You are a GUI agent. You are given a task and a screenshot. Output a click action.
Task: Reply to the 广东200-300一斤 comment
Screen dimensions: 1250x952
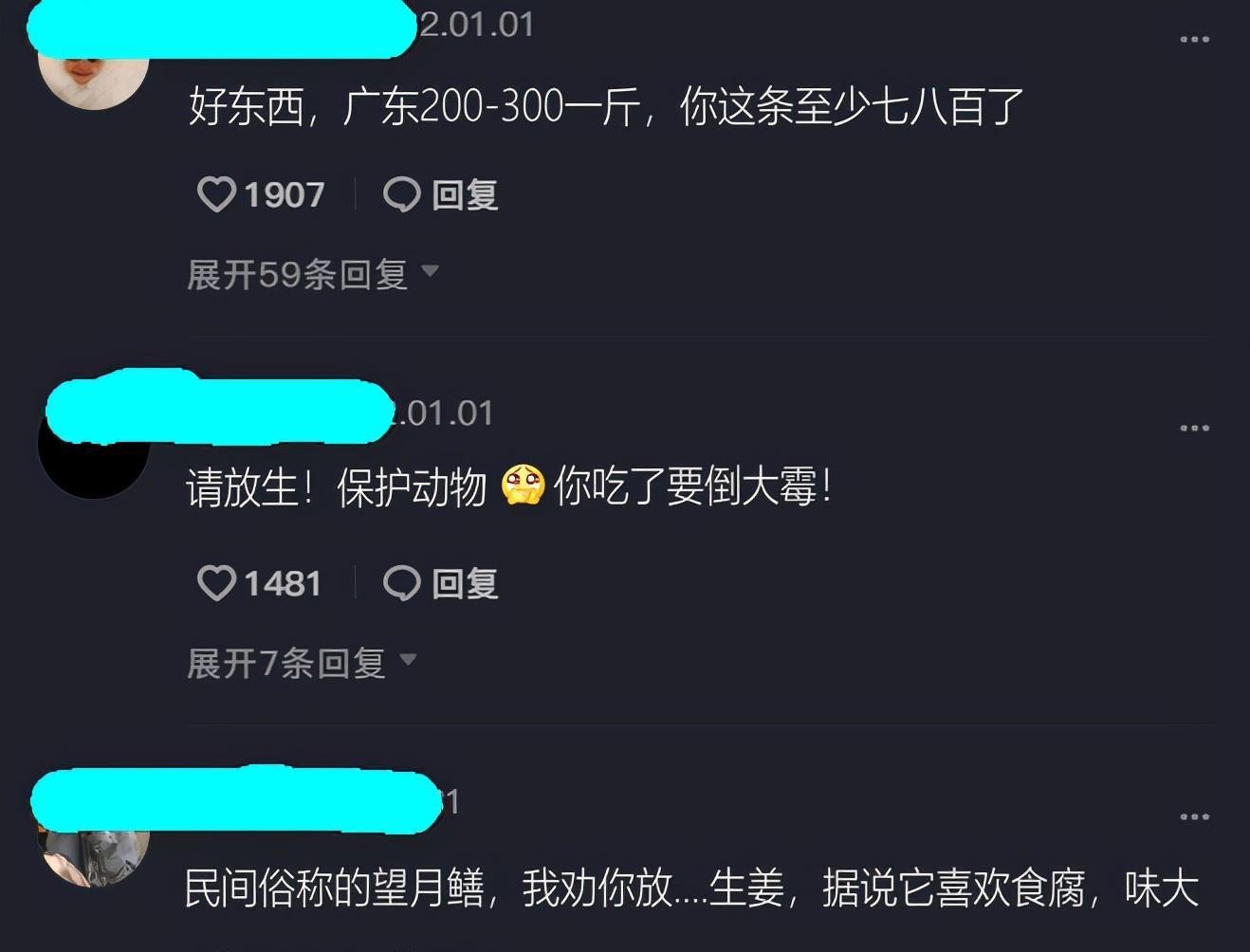click(441, 195)
